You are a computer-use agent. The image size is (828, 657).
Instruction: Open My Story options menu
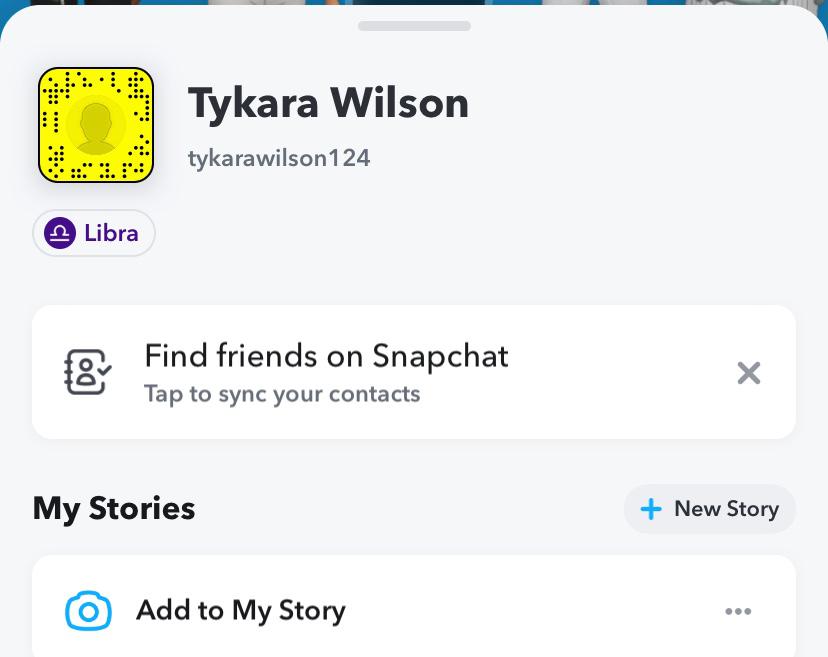pos(738,612)
